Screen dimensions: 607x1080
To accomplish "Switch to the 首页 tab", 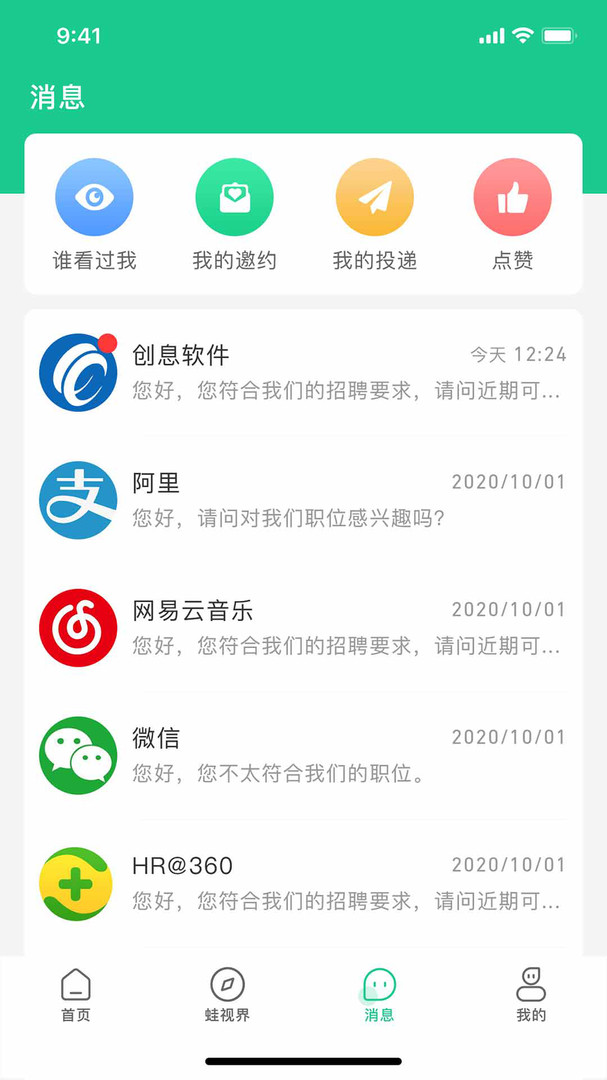I will coord(76,995).
